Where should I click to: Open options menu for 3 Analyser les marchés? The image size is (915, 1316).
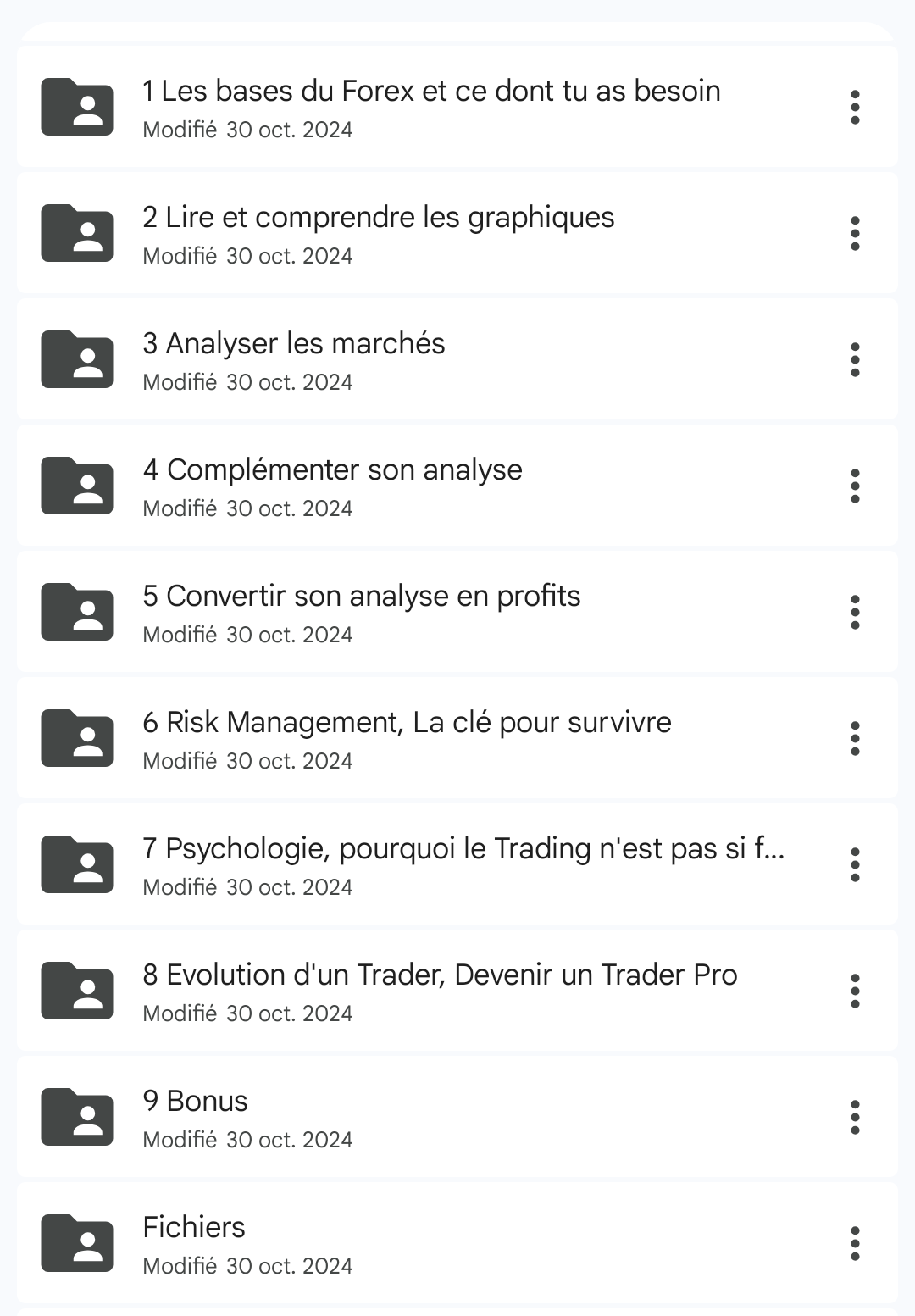tap(855, 359)
